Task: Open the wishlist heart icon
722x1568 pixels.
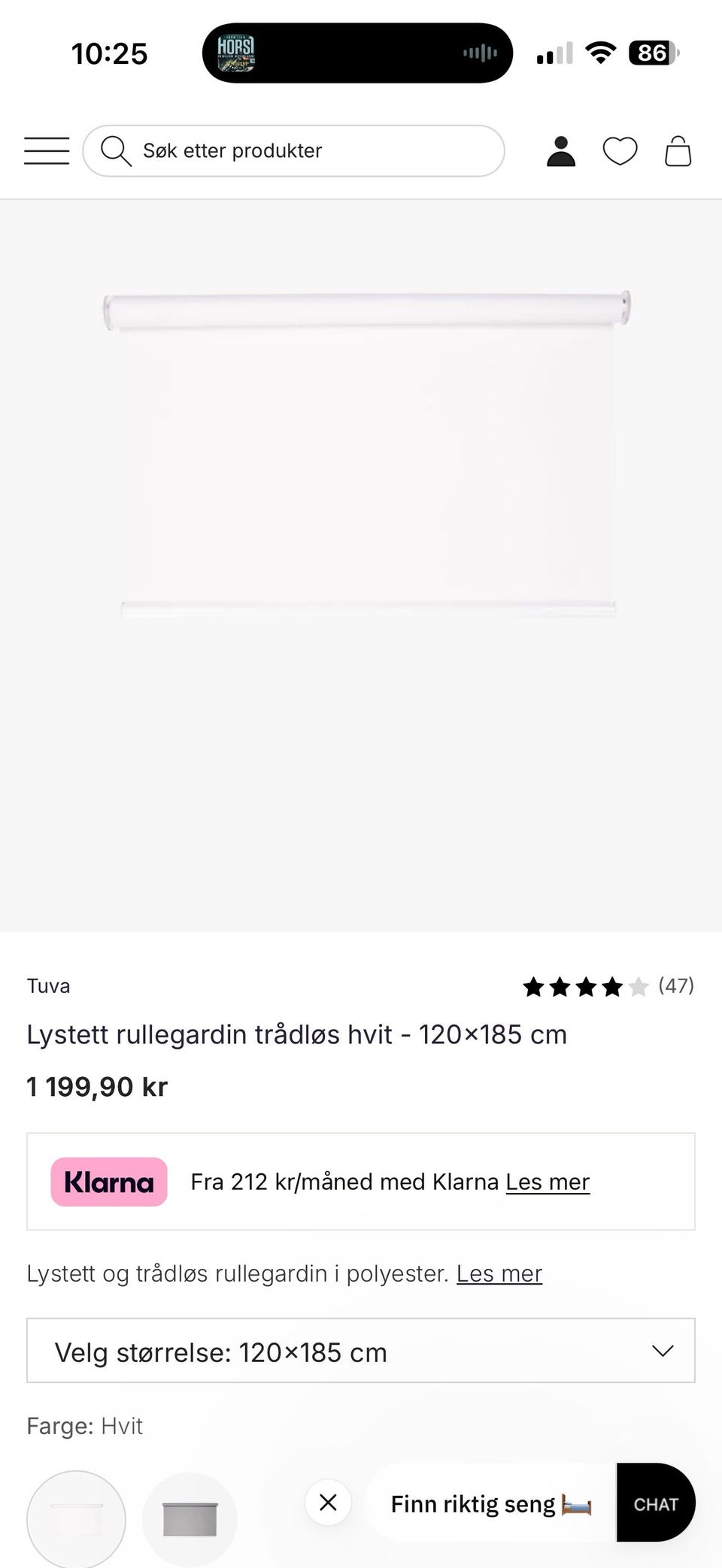Action: click(620, 150)
